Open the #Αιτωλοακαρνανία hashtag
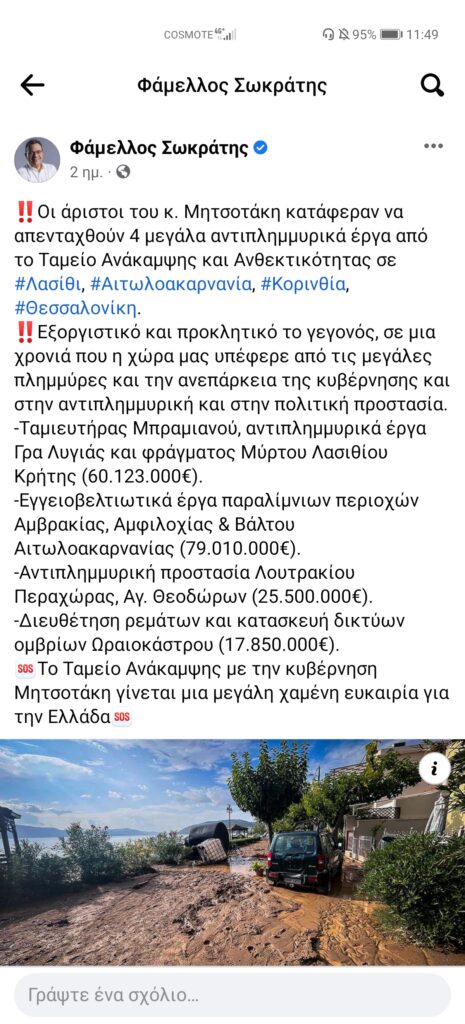The height and width of the screenshot is (1024, 465). point(171,283)
